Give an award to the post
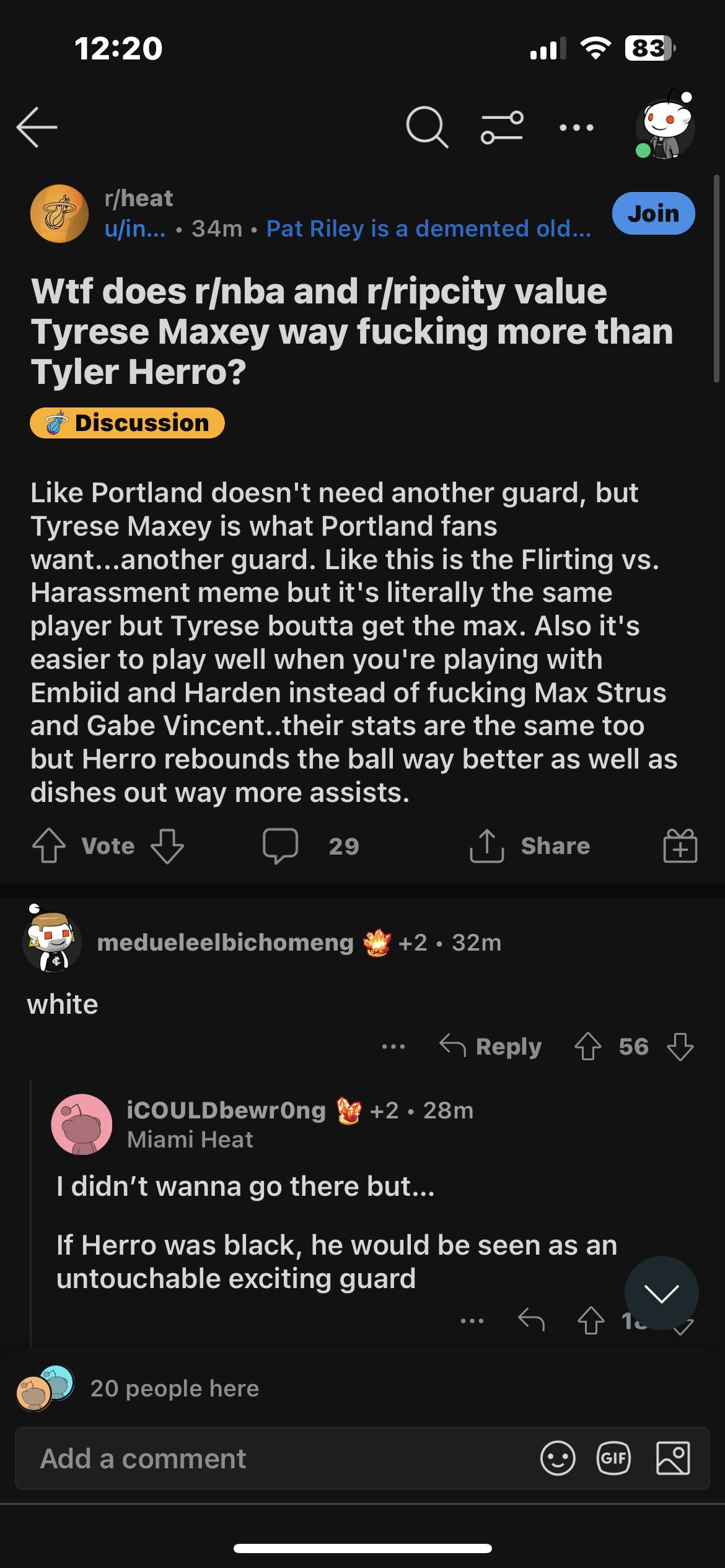This screenshot has width=725, height=1568. click(x=680, y=846)
